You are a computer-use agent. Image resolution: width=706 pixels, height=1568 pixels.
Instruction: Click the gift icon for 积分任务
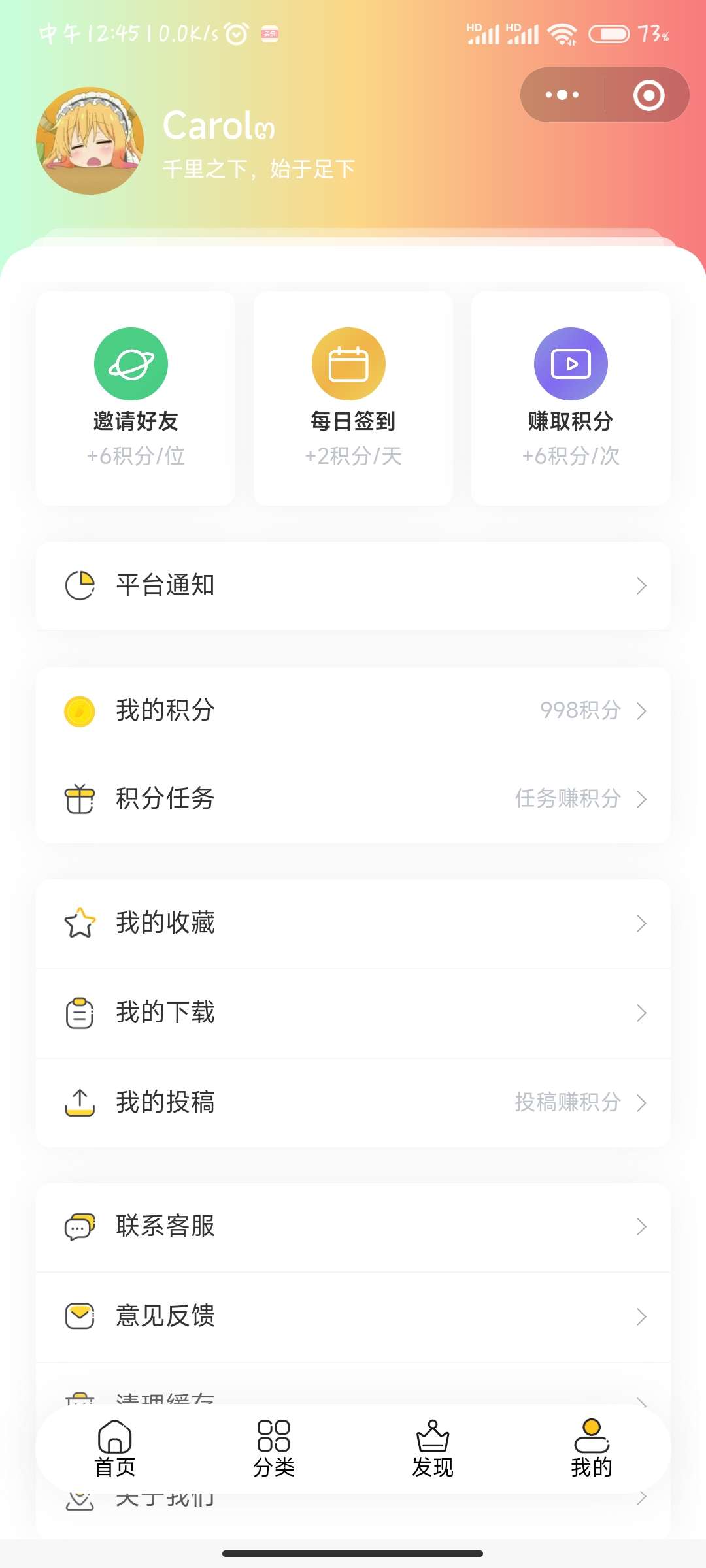(80, 798)
